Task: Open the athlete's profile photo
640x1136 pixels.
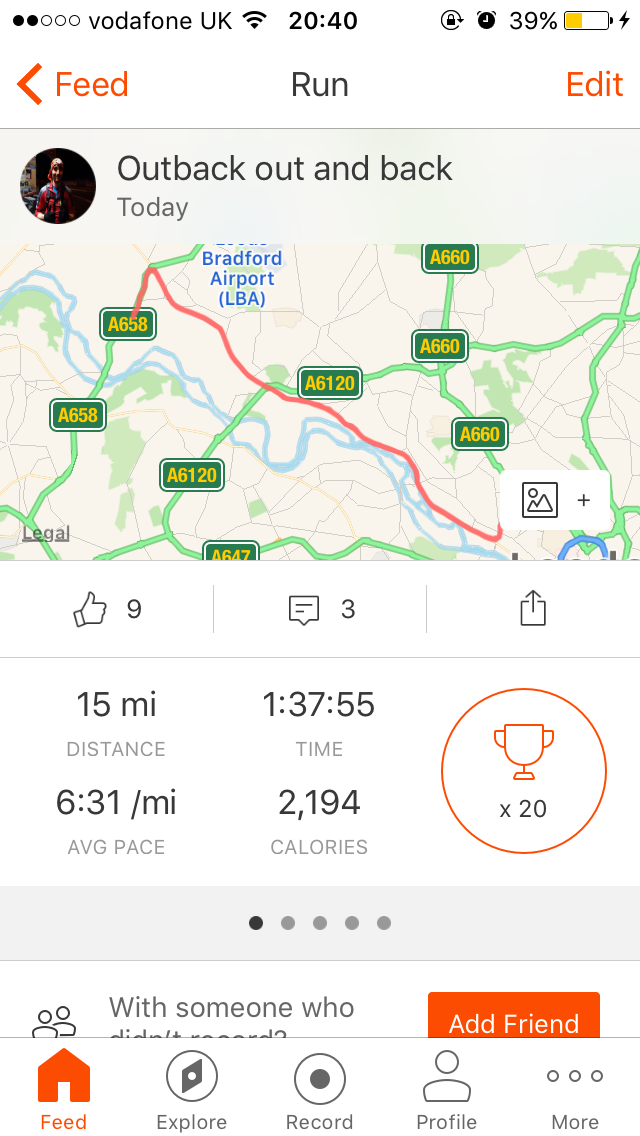Action: coord(58,186)
